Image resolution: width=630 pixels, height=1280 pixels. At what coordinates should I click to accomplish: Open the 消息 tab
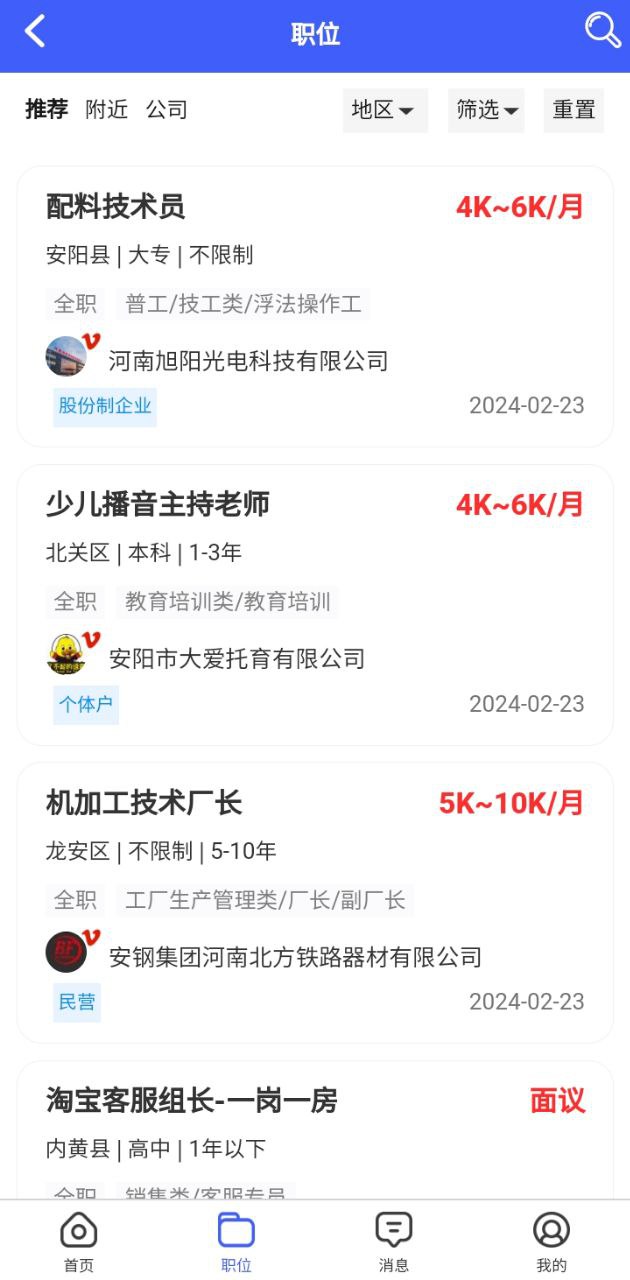pos(394,1242)
